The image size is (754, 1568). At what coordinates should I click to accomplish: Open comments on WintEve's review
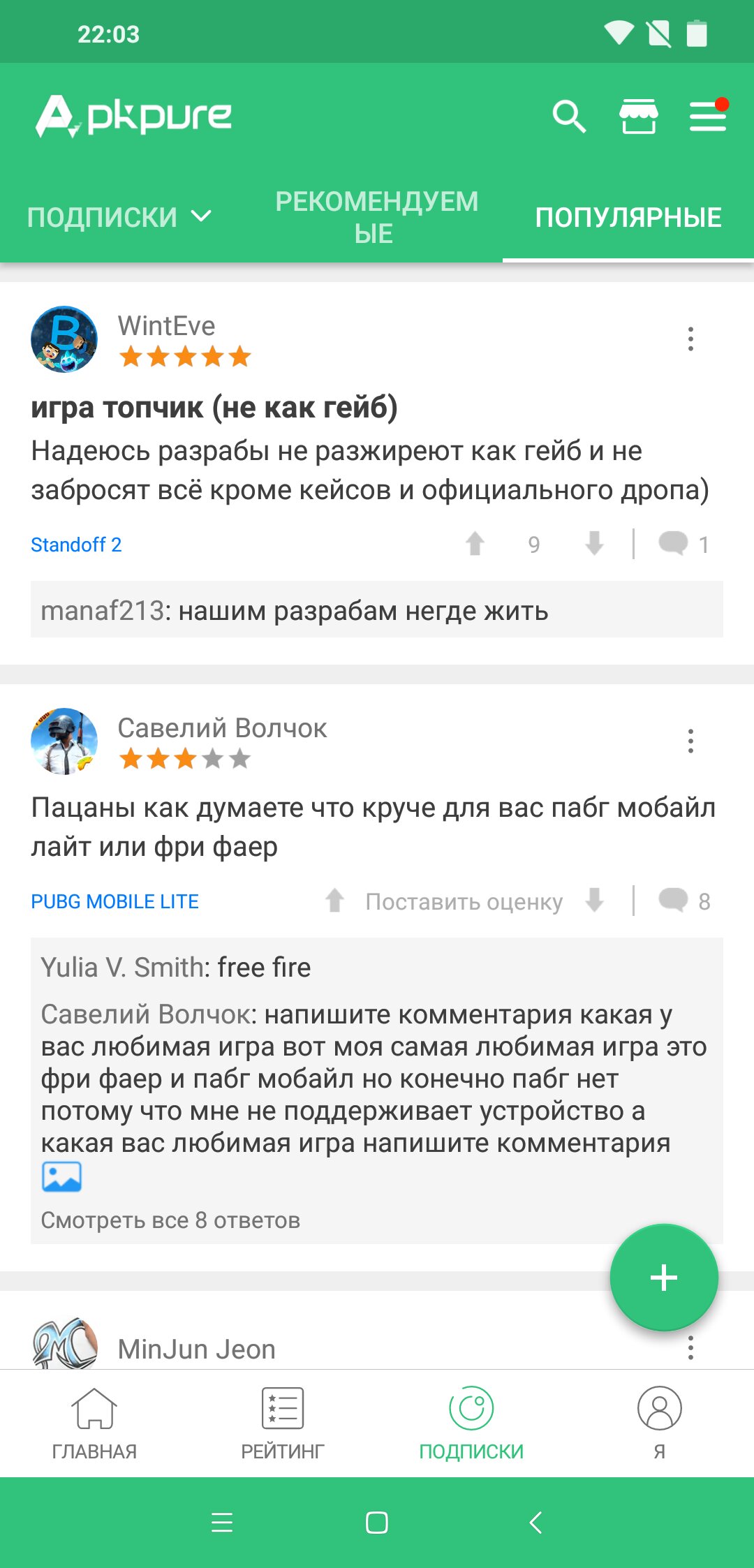(x=683, y=544)
